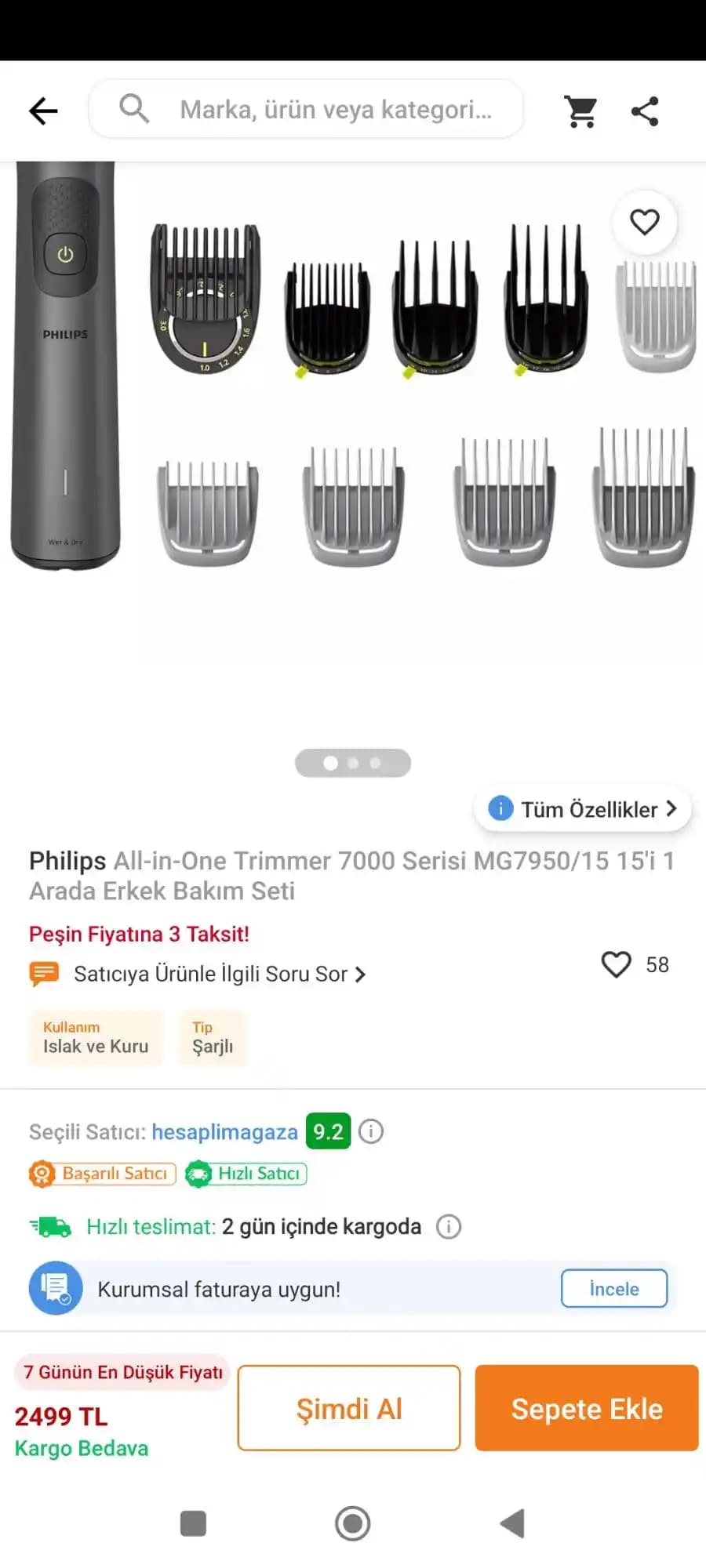Tap the info icon beside seller rating 9.2

370,1131
